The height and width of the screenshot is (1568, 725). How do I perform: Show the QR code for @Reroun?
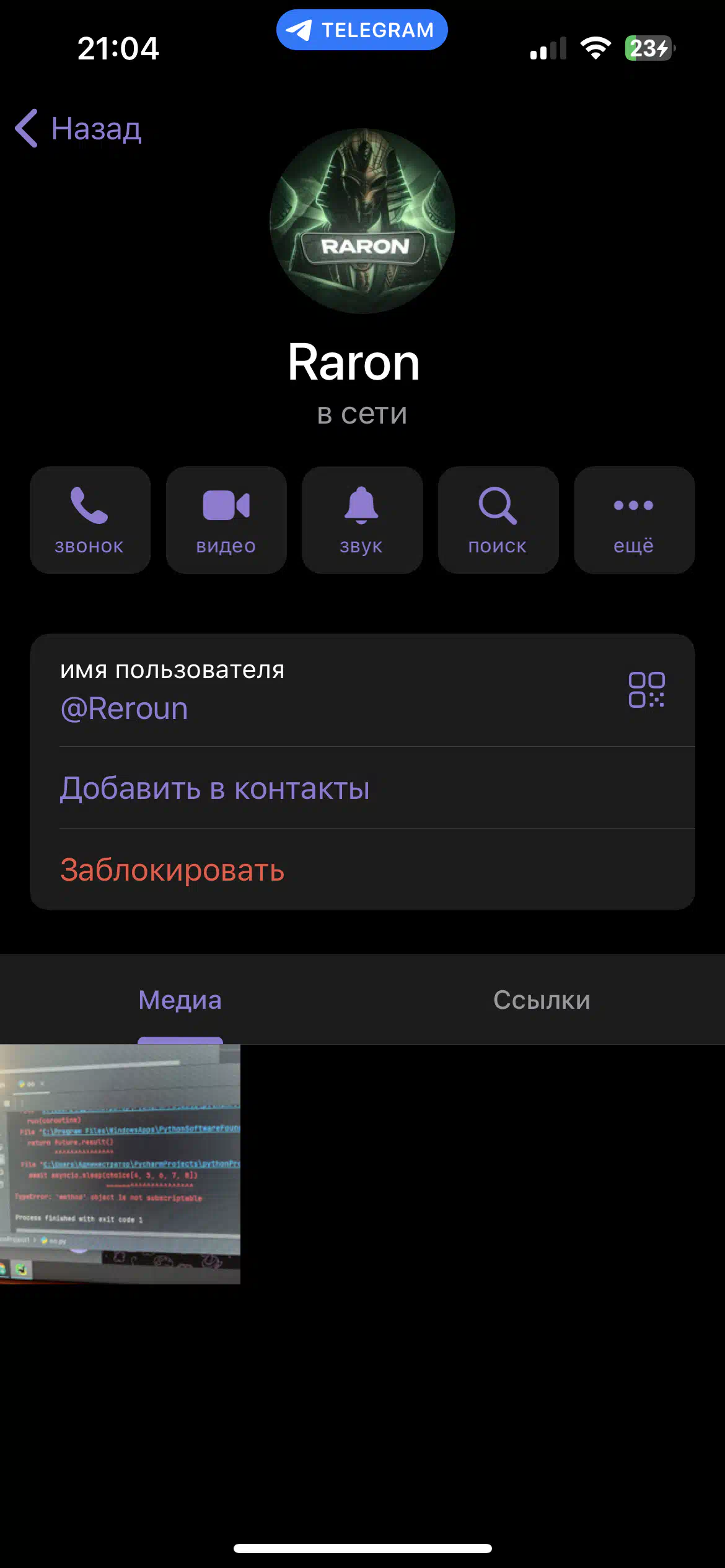coord(646,689)
